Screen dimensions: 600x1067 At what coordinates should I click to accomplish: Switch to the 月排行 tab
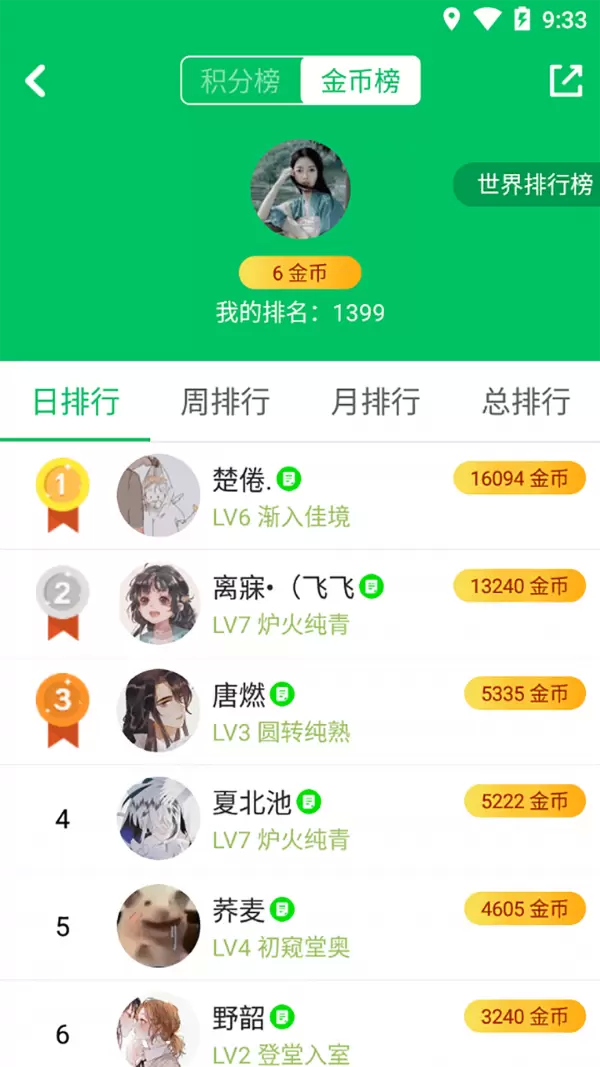(375, 402)
